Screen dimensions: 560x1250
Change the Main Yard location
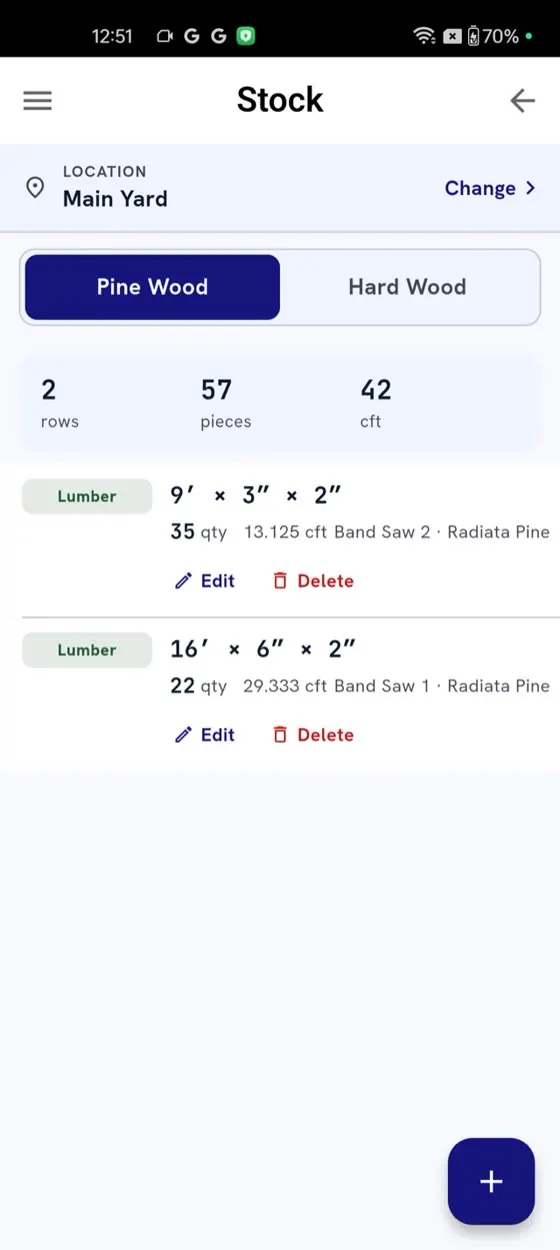click(x=490, y=188)
